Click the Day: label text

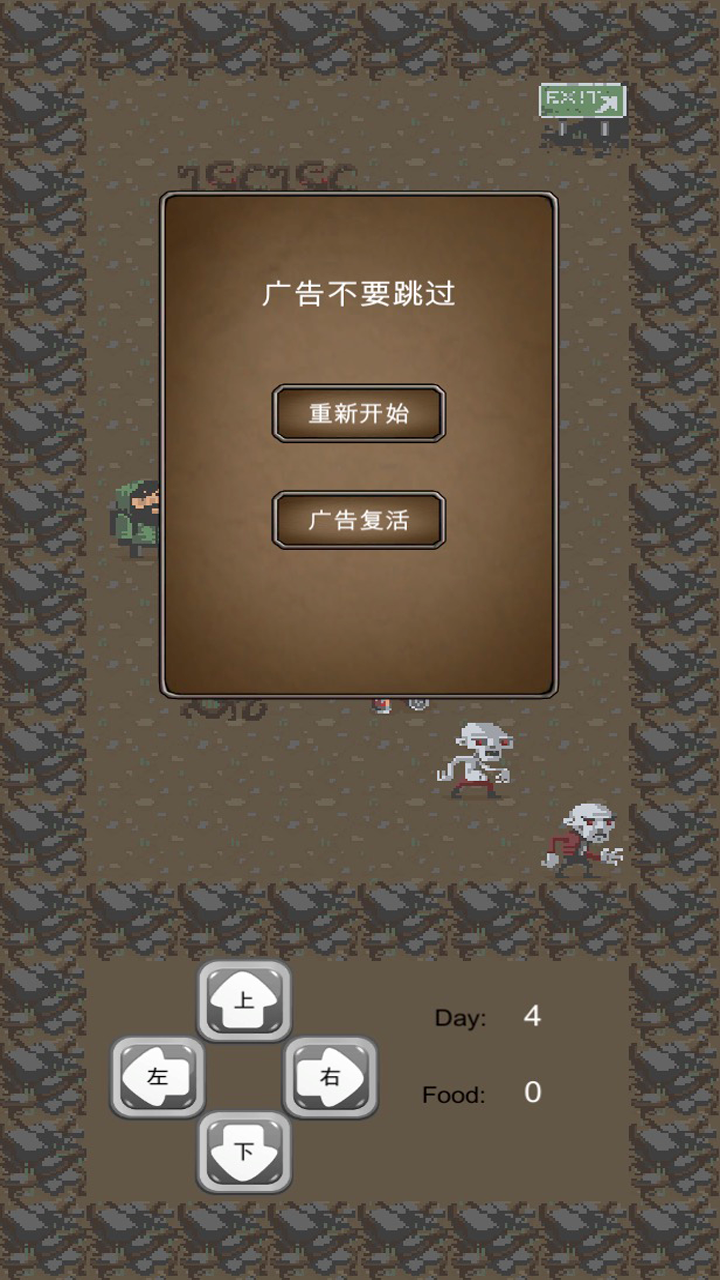point(460,1017)
